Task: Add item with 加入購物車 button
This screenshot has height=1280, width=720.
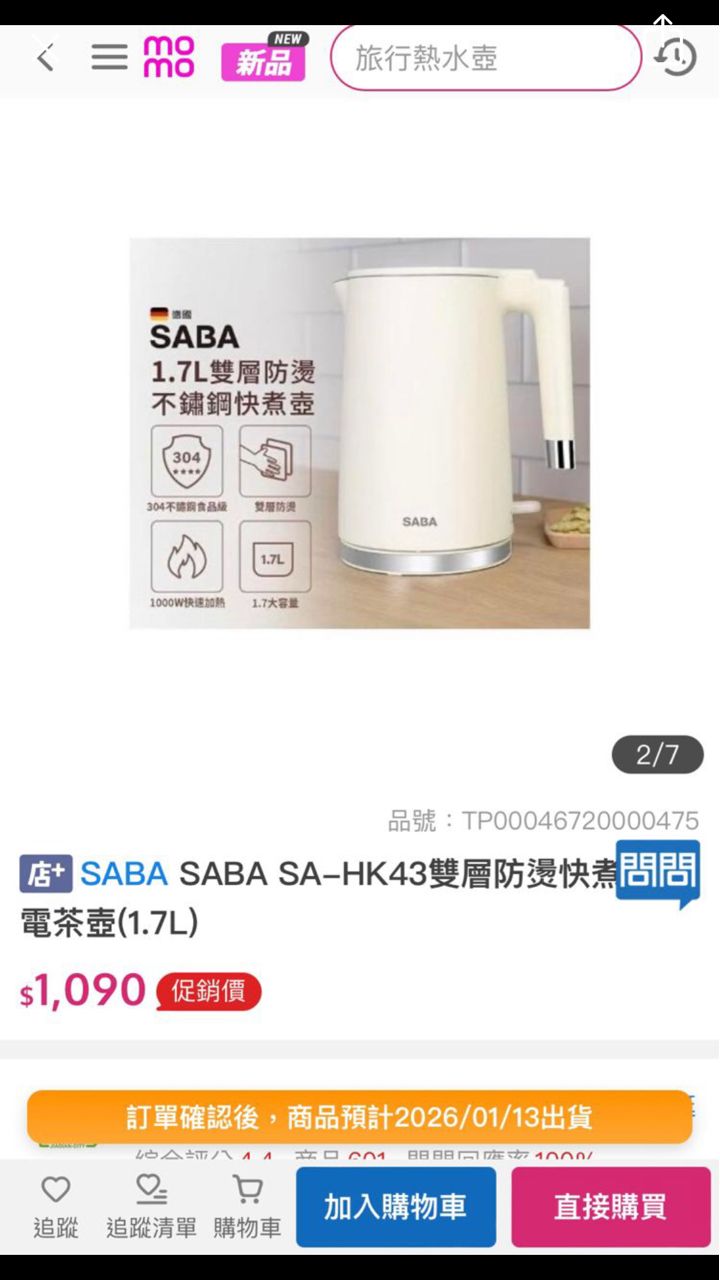Action: pyautogui.click(x=395, y=1206)
